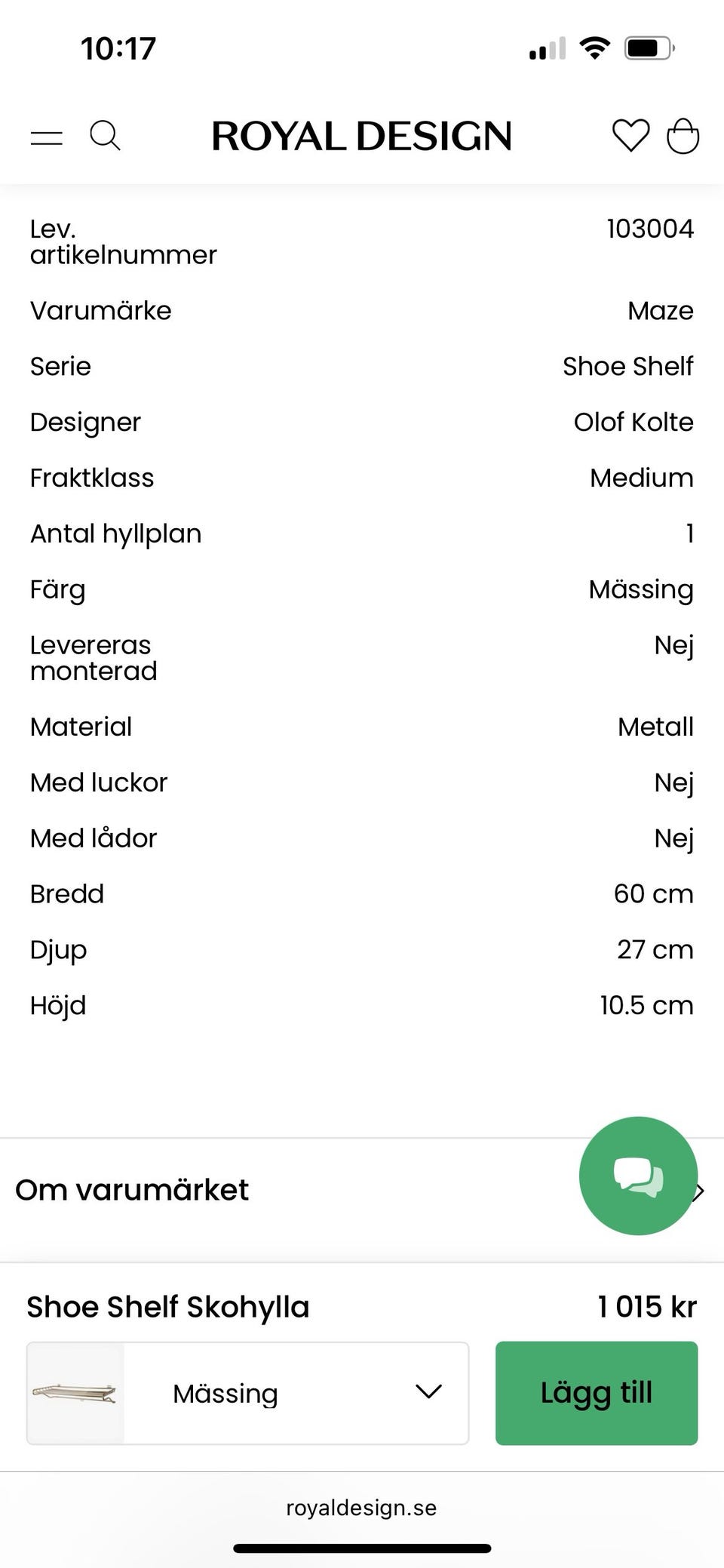Open the shopping bag

(x=683, y=137)
